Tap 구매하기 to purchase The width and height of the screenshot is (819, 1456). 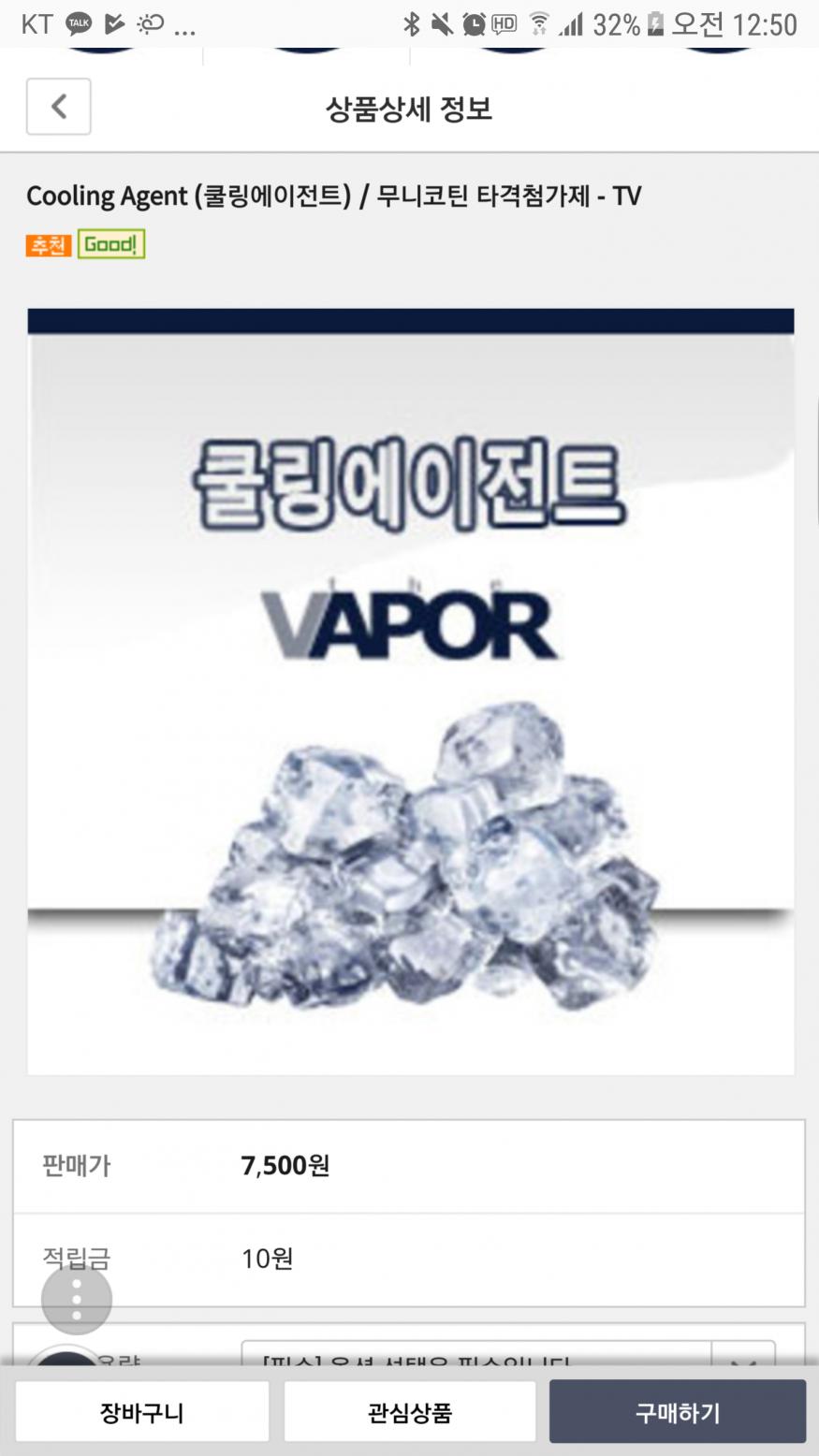point(677,1412)
